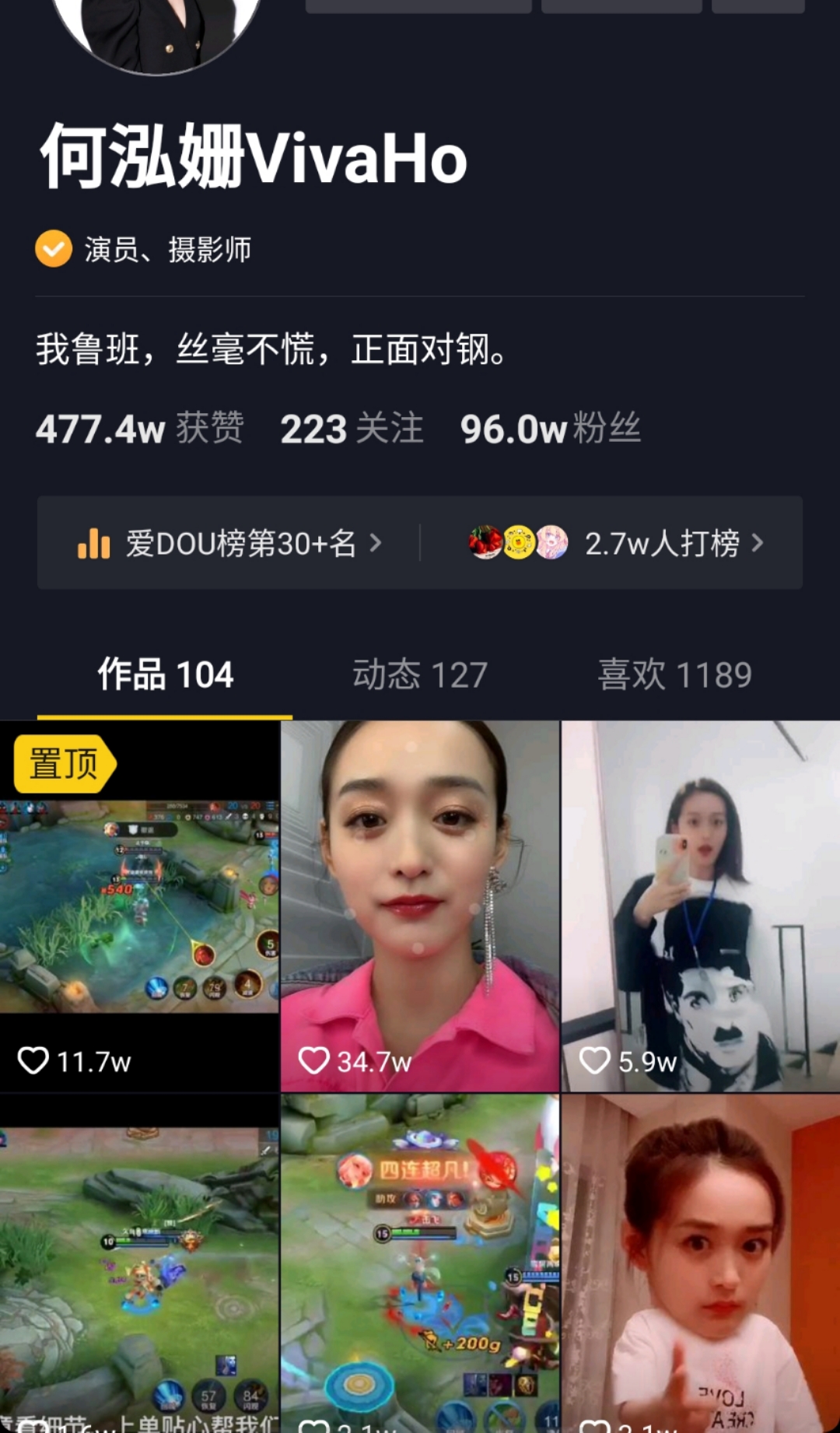Click the yellow verified badge check icon
The image size is (840, 1433).
pyautogui.click(x=53, y=250)
